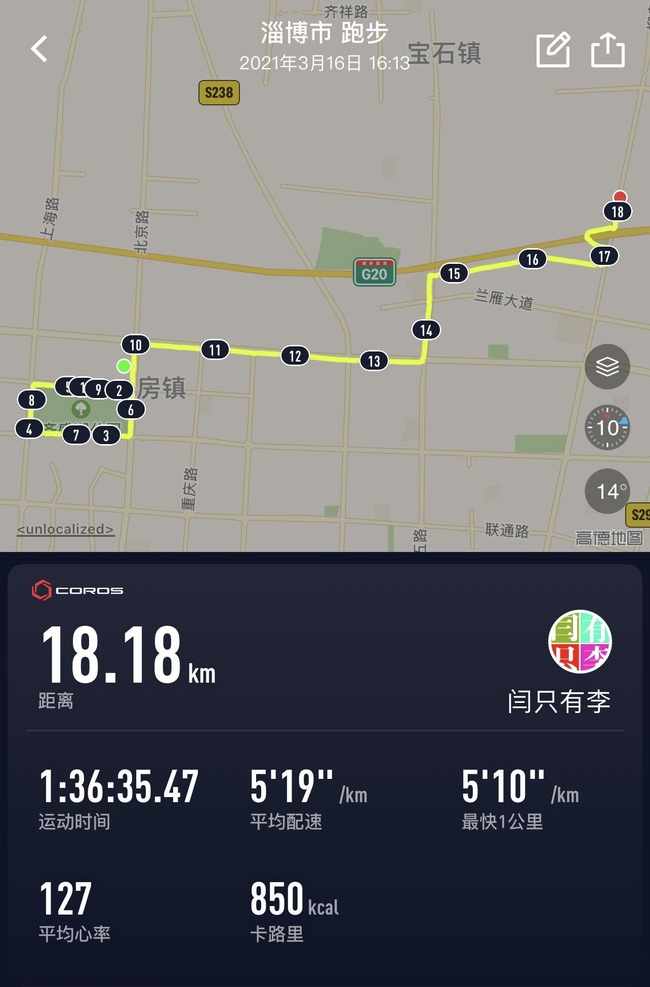Open the map layers selector

click(607, 367)
